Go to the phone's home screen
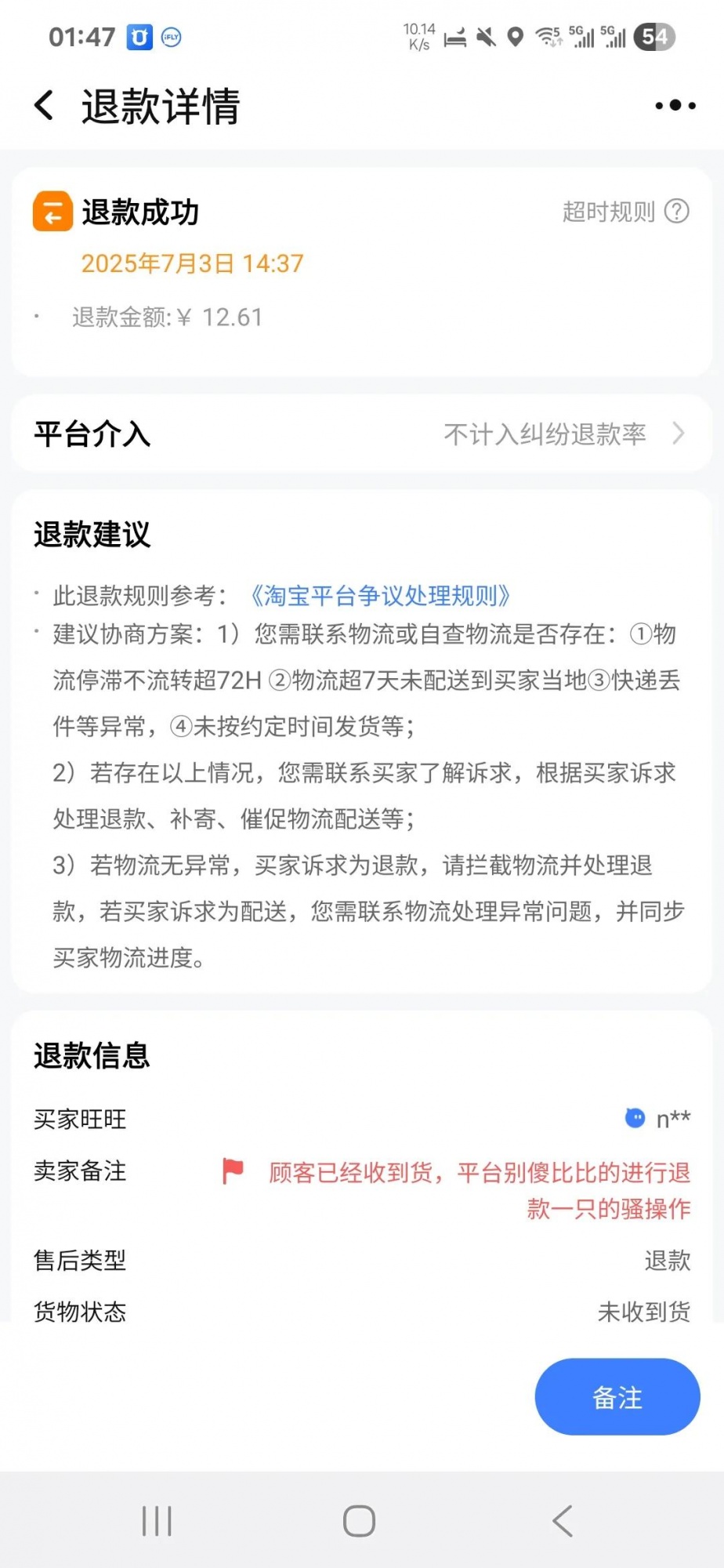This screenshot has width=724, height=1568. coord(360,1521)
